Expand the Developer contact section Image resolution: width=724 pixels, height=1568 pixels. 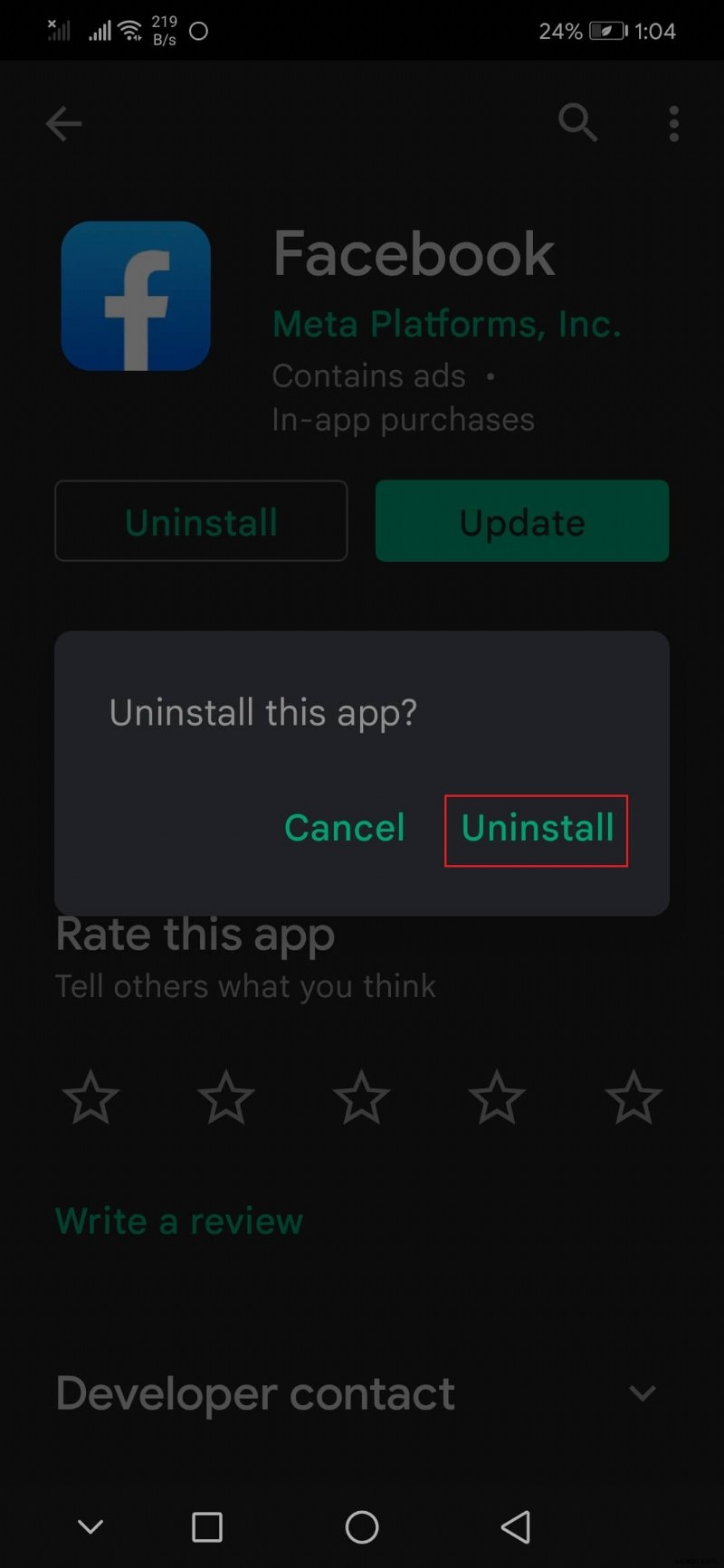643,1393
